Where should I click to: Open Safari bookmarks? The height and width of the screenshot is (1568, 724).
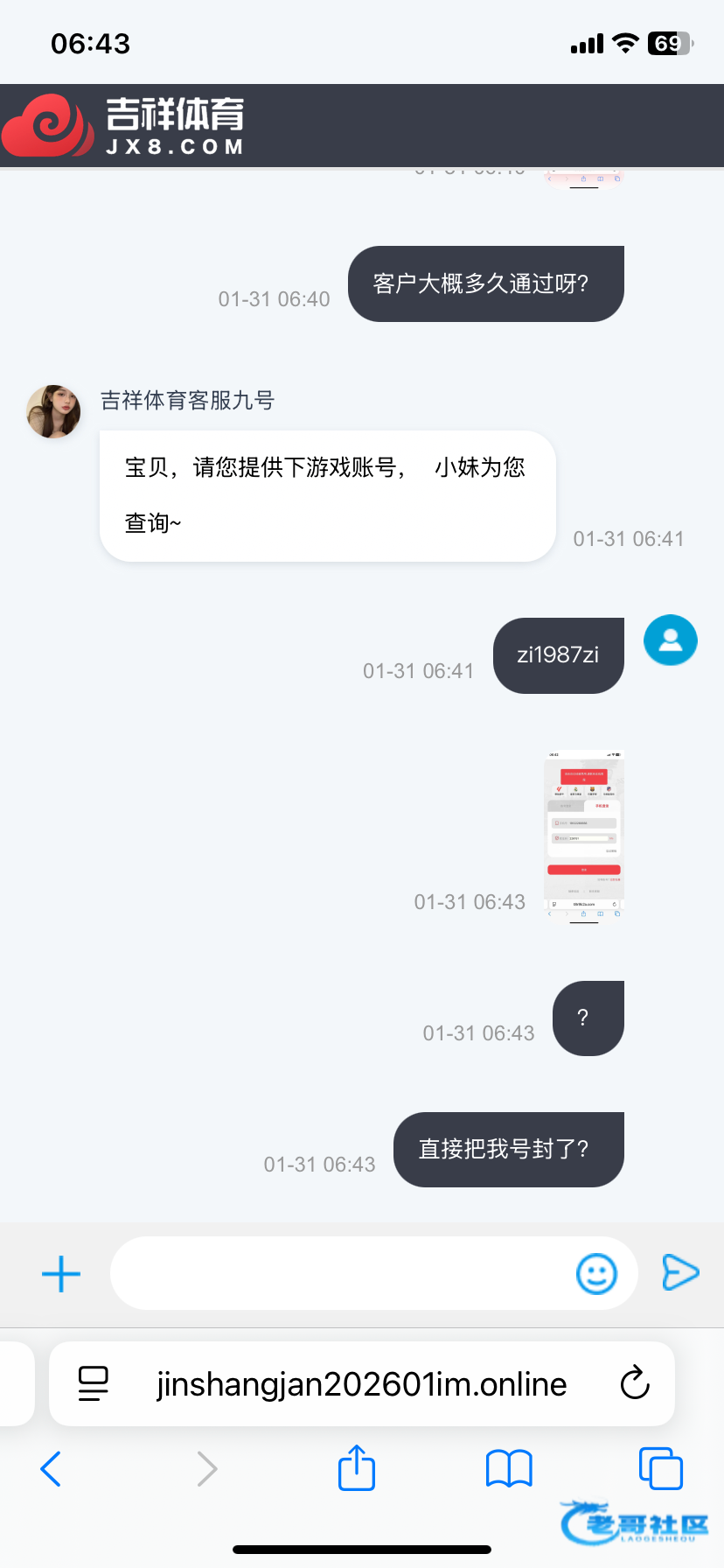click(x=509, y=1468)
